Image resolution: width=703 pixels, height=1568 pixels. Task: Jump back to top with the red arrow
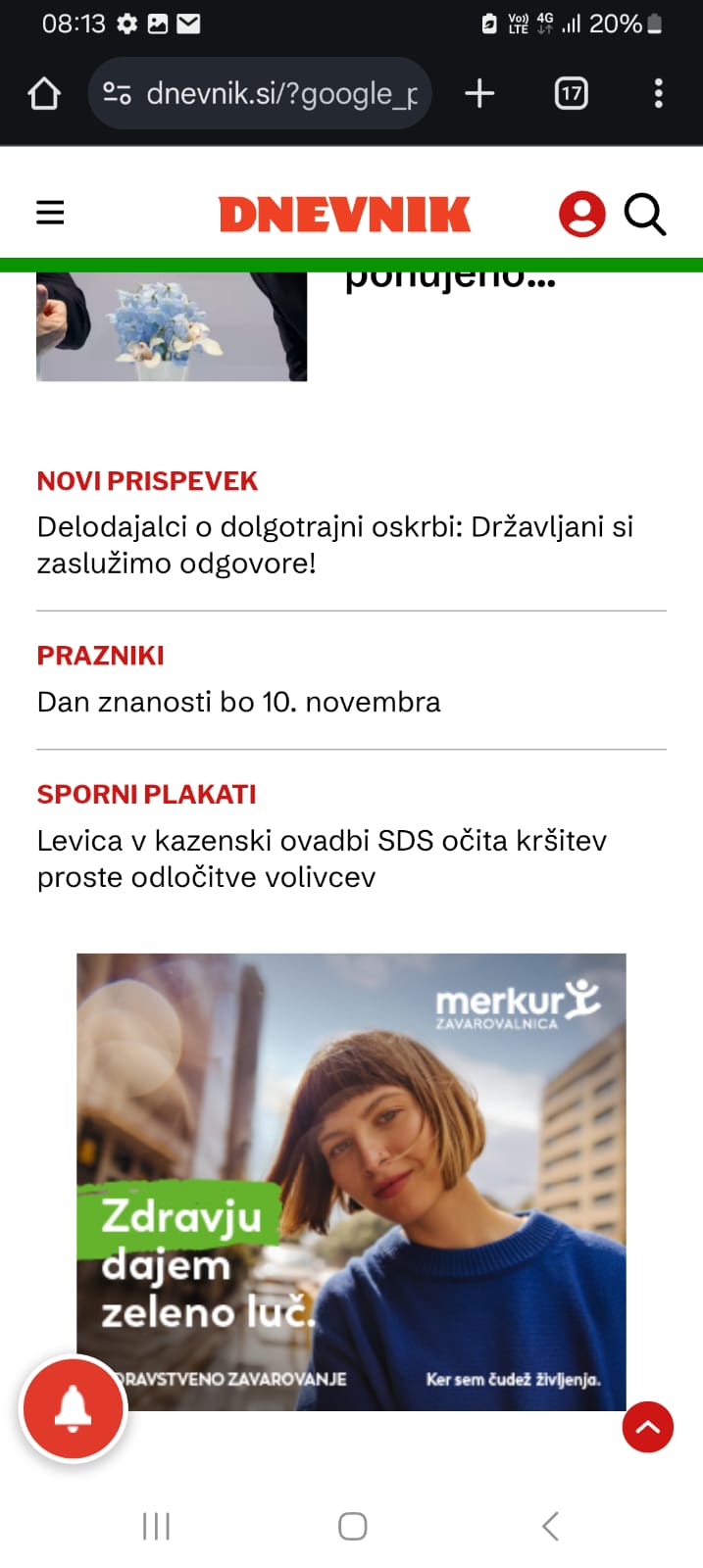tap(647, 1427)
